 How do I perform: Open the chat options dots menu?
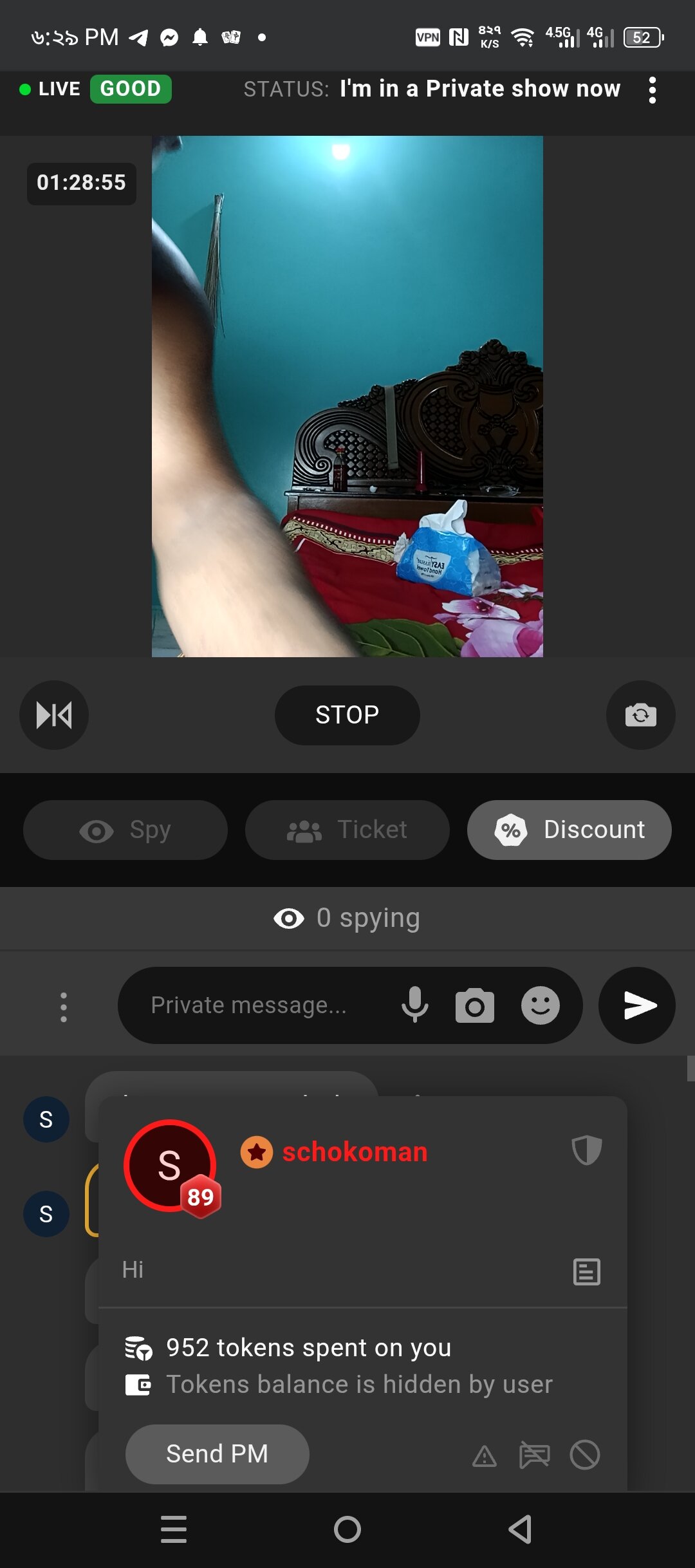pos(63,1007)
